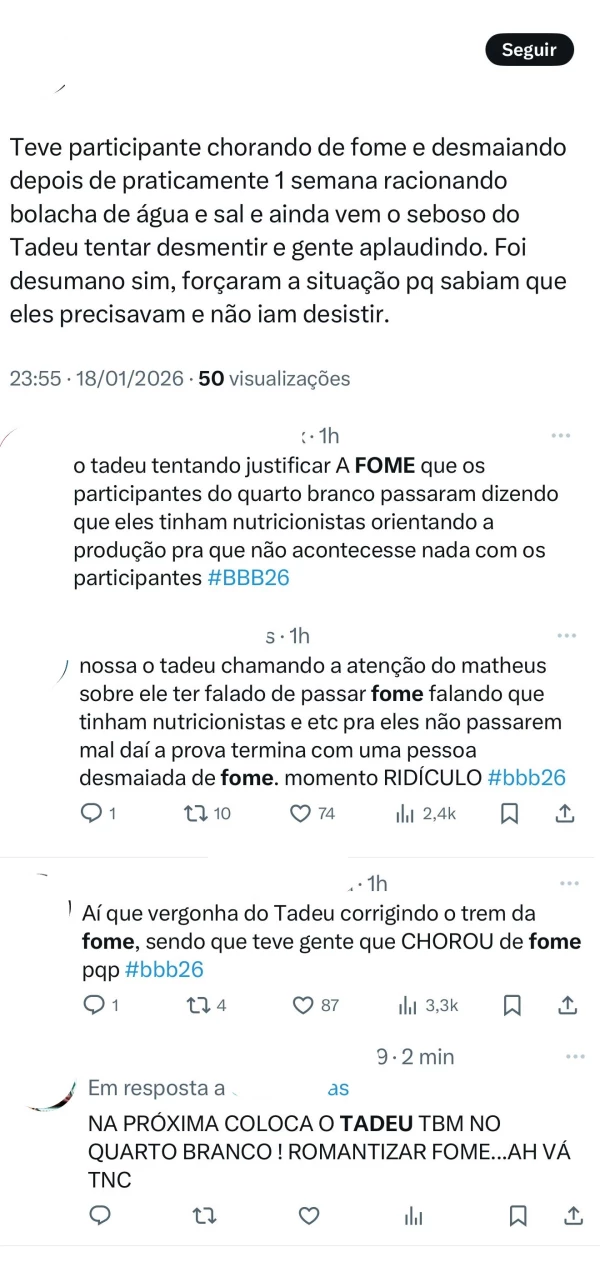Share the post ending in "momento RIDÍCULO"
Image resolution: width=600 pixels, height=1272 pixels.
click(564, 814)
